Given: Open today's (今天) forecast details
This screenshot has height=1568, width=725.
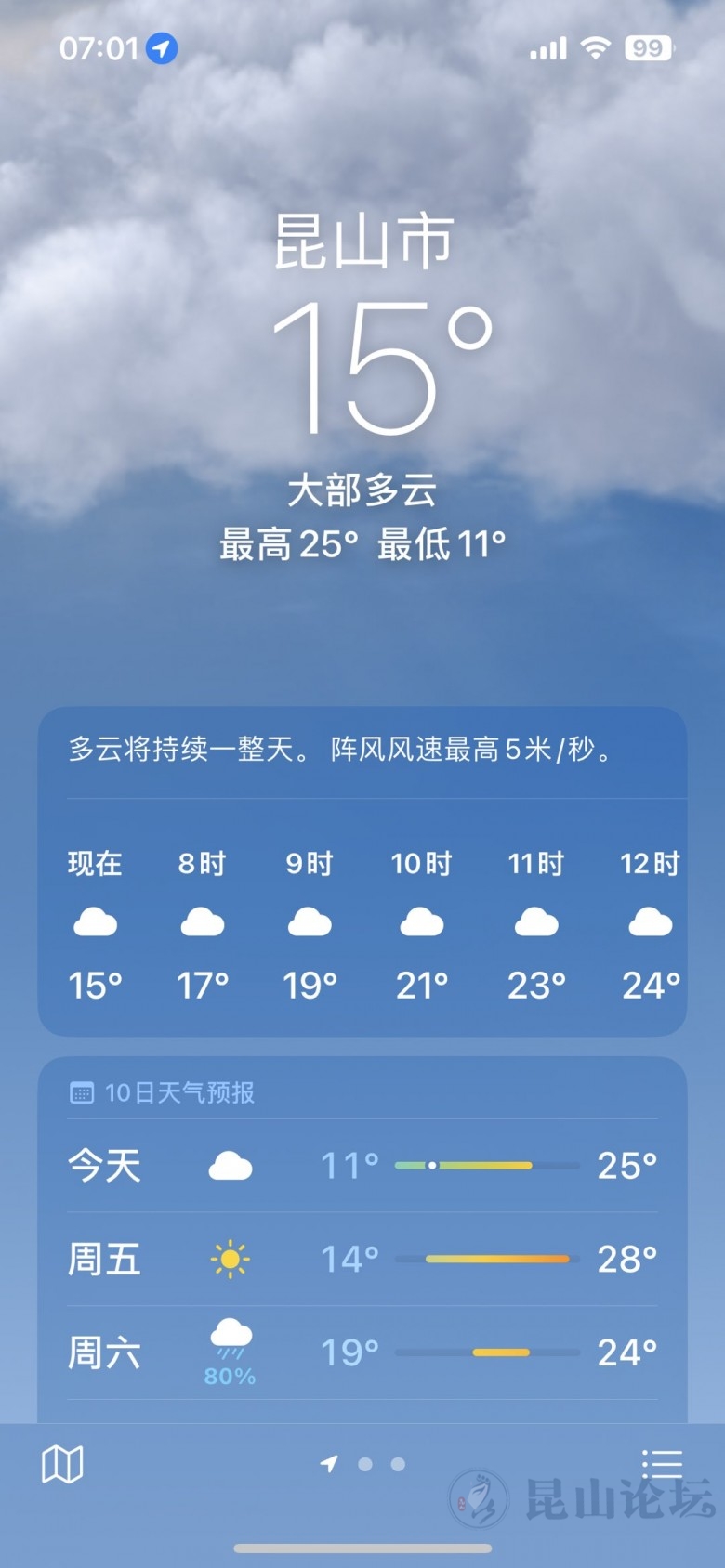Looking at the screenshot, I should tap(362, 1166).
